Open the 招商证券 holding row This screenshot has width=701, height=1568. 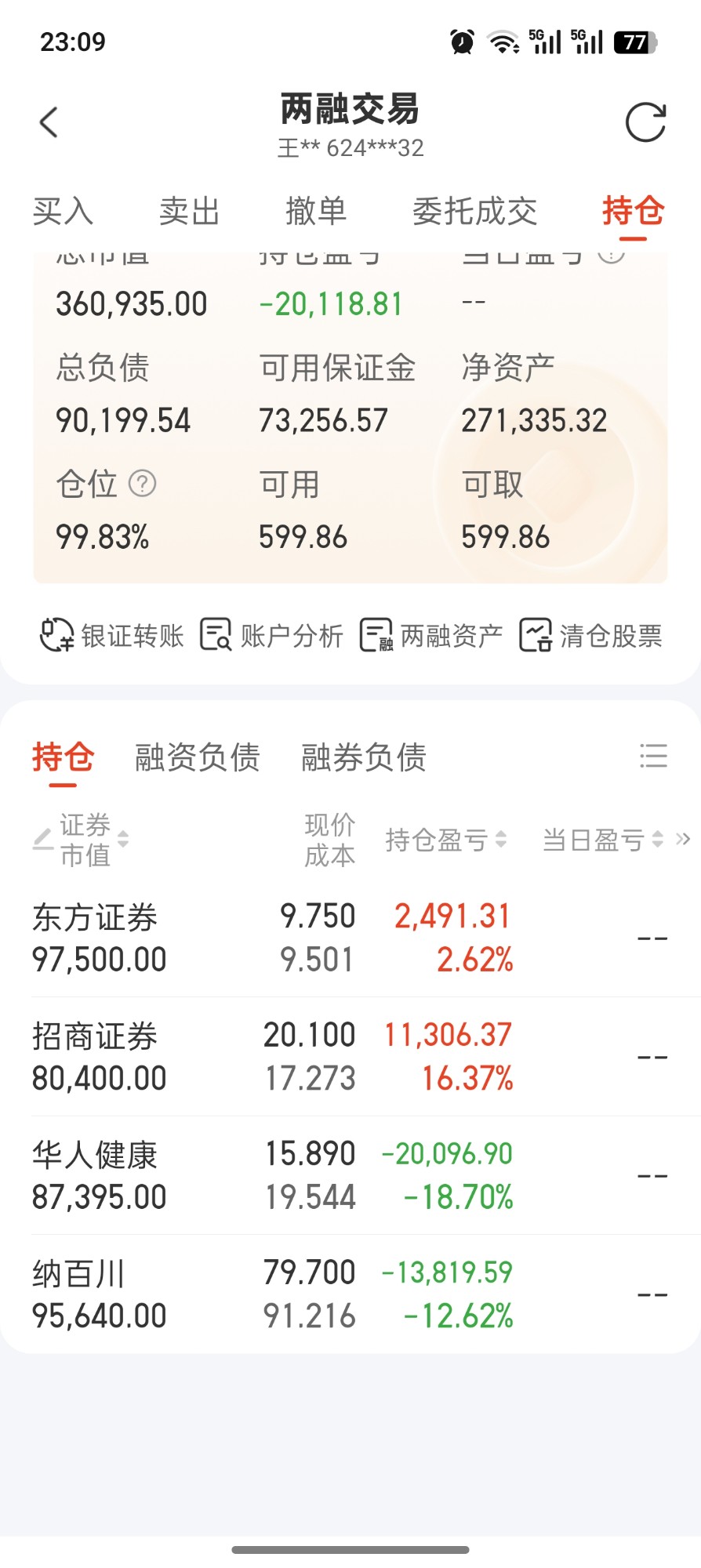pyautogui.click(x=350, y=1057)
